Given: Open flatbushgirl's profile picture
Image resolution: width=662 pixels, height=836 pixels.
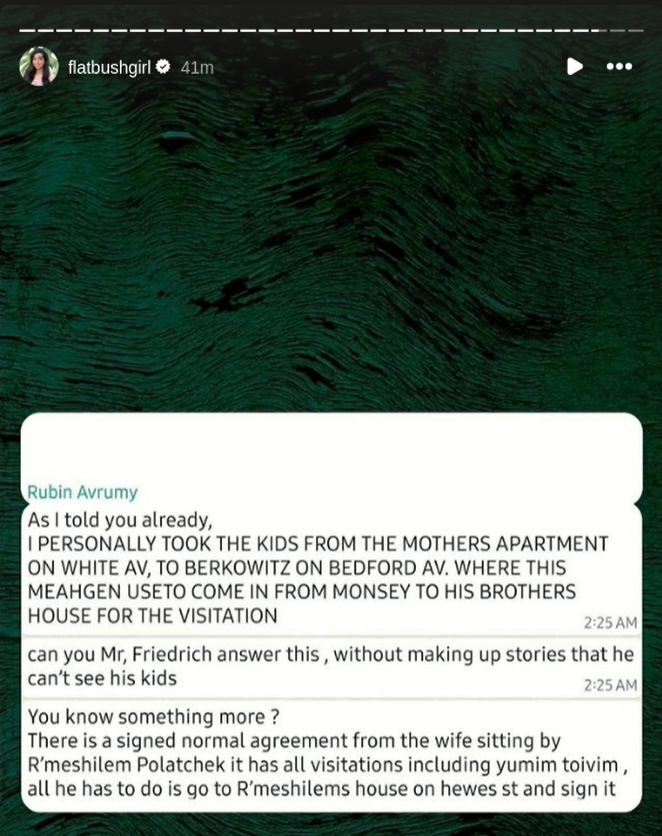Looking at the screenshot, I should (38, 66).
